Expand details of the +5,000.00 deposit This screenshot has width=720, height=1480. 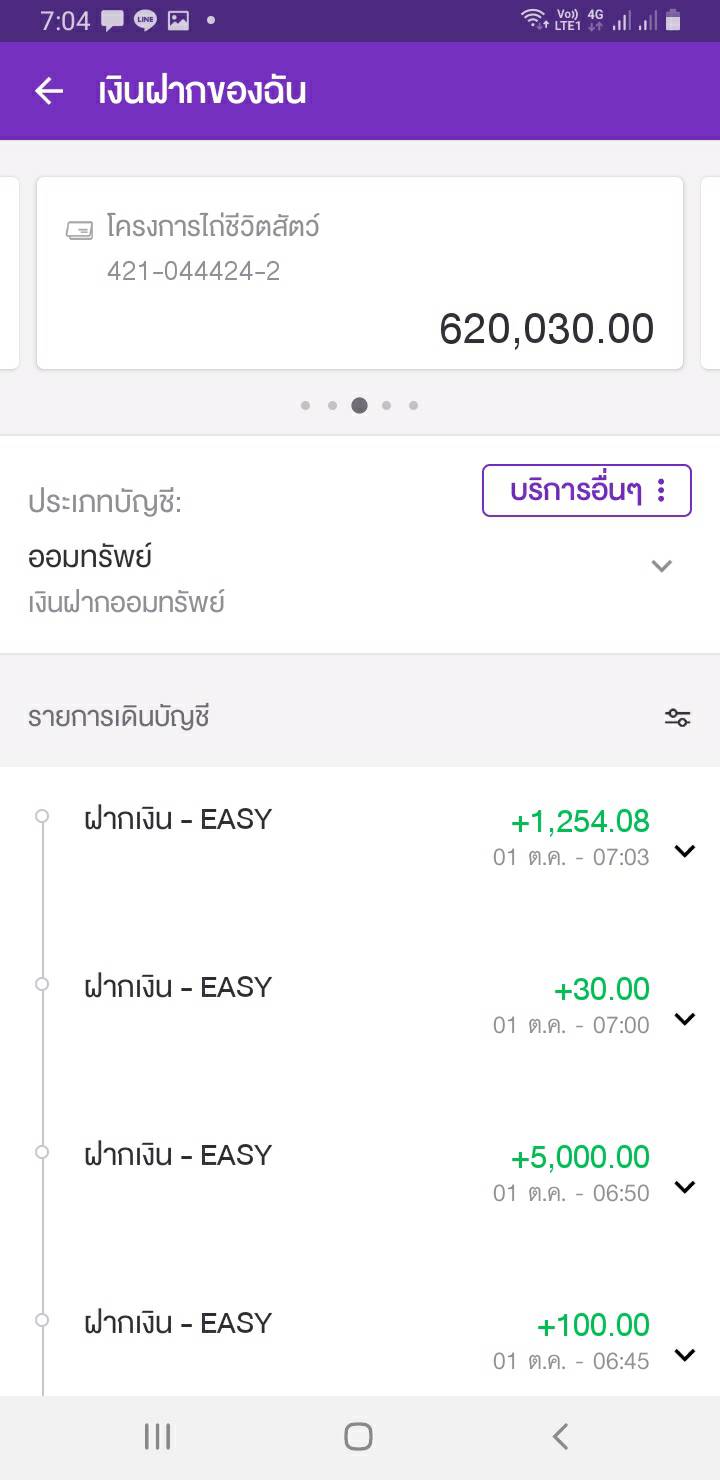pyautogui.click(x=685, y=1187)
